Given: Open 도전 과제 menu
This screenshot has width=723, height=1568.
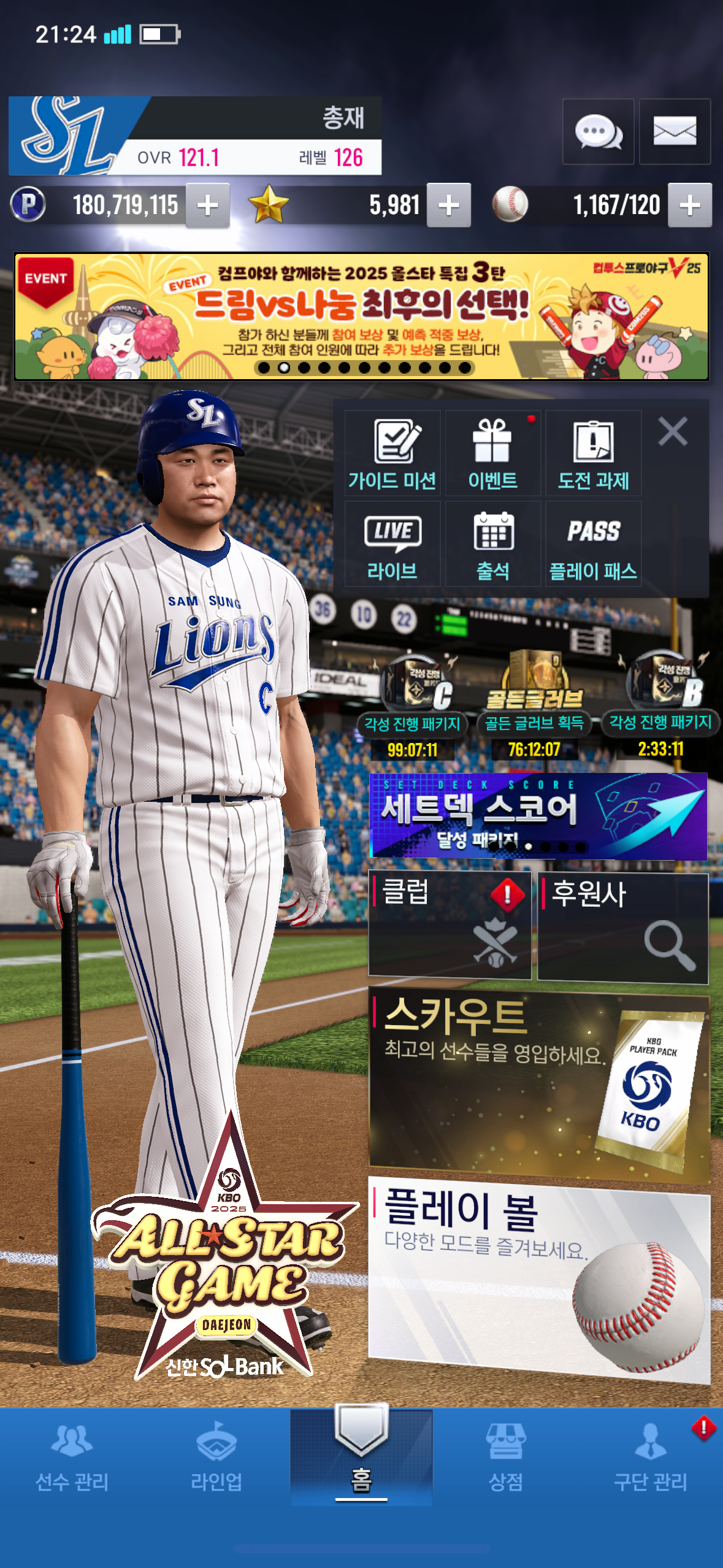Looking at the screenshot, I should (593, 453).
